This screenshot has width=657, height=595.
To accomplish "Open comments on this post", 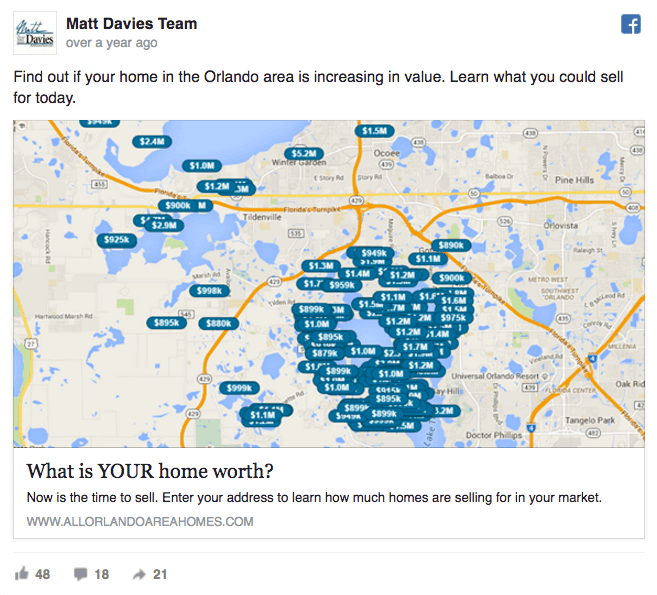I will (x=81, y=575).
